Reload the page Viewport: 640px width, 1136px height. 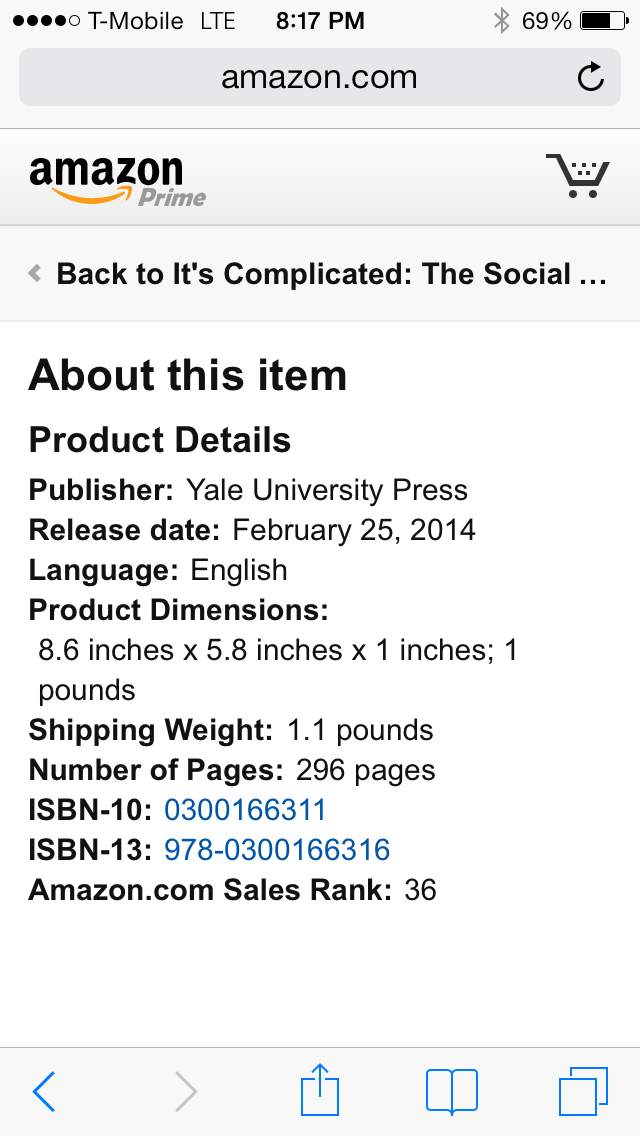click(x=591, y=77)
